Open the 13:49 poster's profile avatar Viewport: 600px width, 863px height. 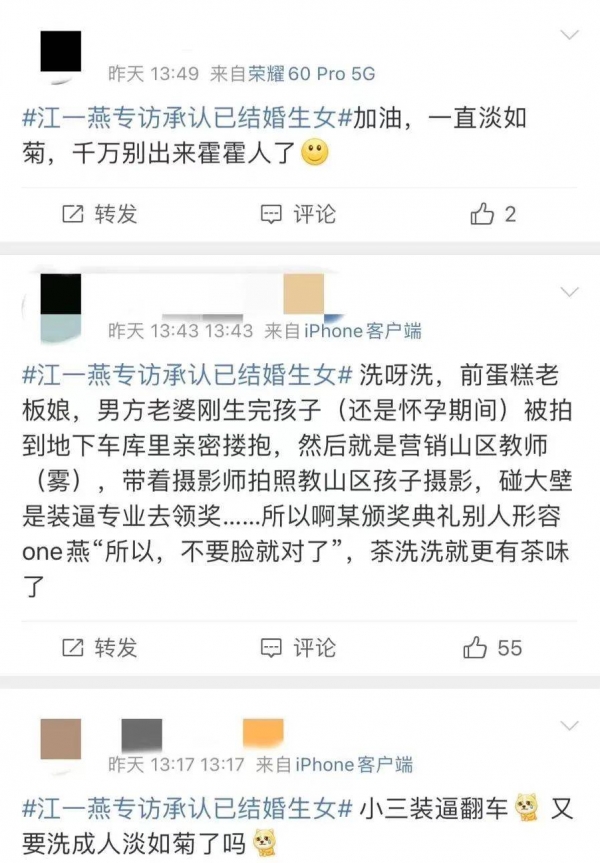pos(61,50)
